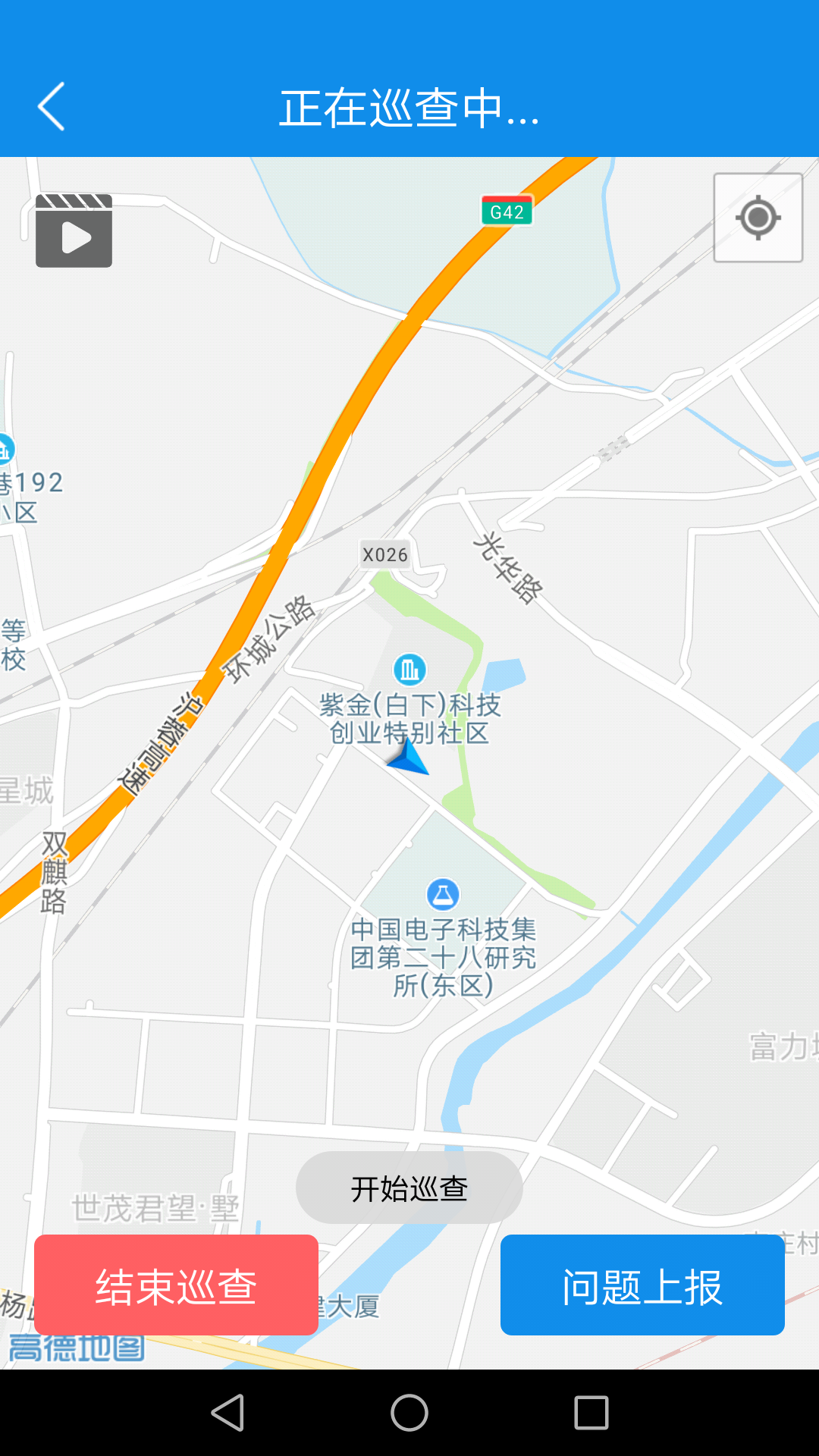Tap the back arrow in the title bar
This screenshot has width=819, height=1456.
50,106
